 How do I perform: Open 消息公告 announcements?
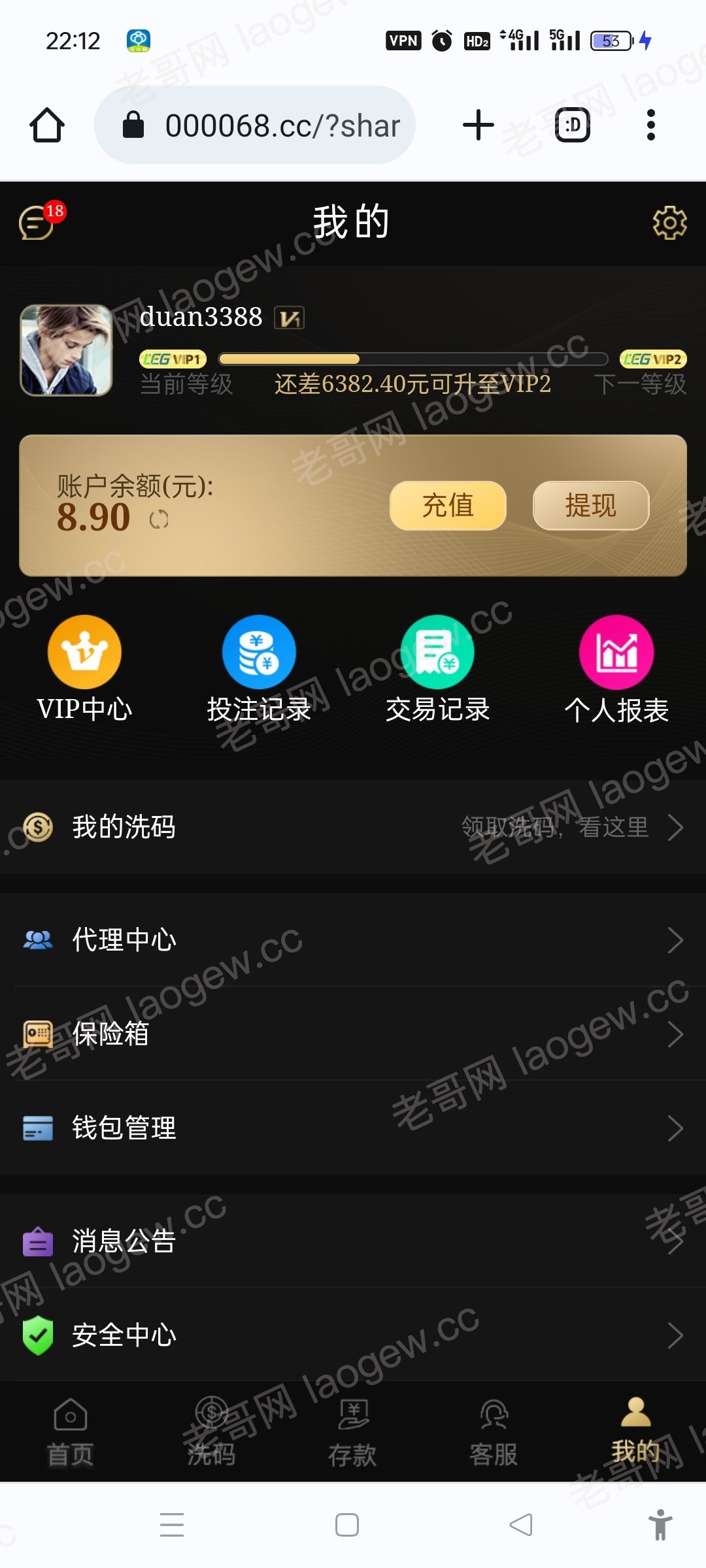point(353,1241)
